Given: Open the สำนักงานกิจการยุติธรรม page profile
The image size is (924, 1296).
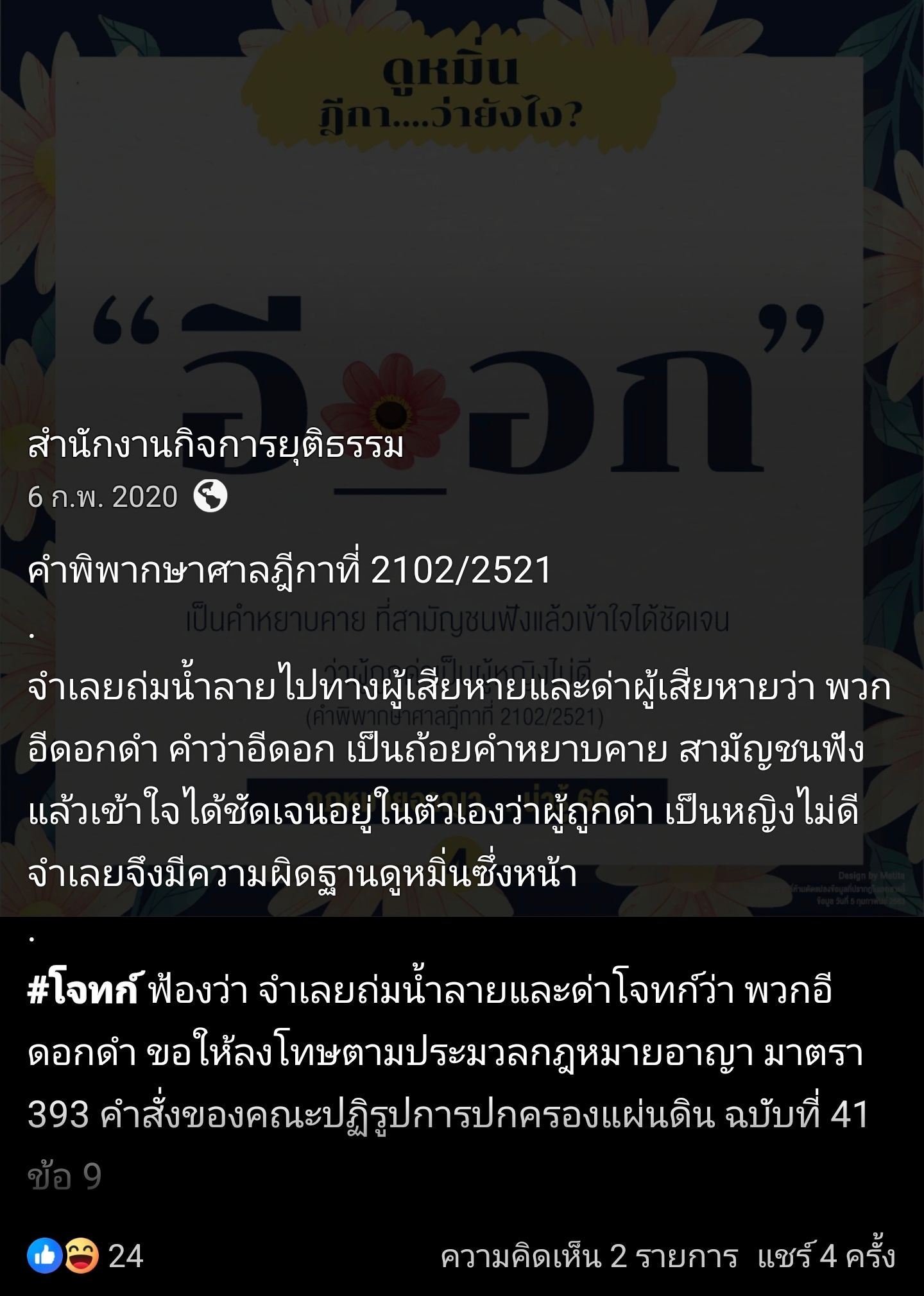Looking at the screenshot, I should [216, 445].
